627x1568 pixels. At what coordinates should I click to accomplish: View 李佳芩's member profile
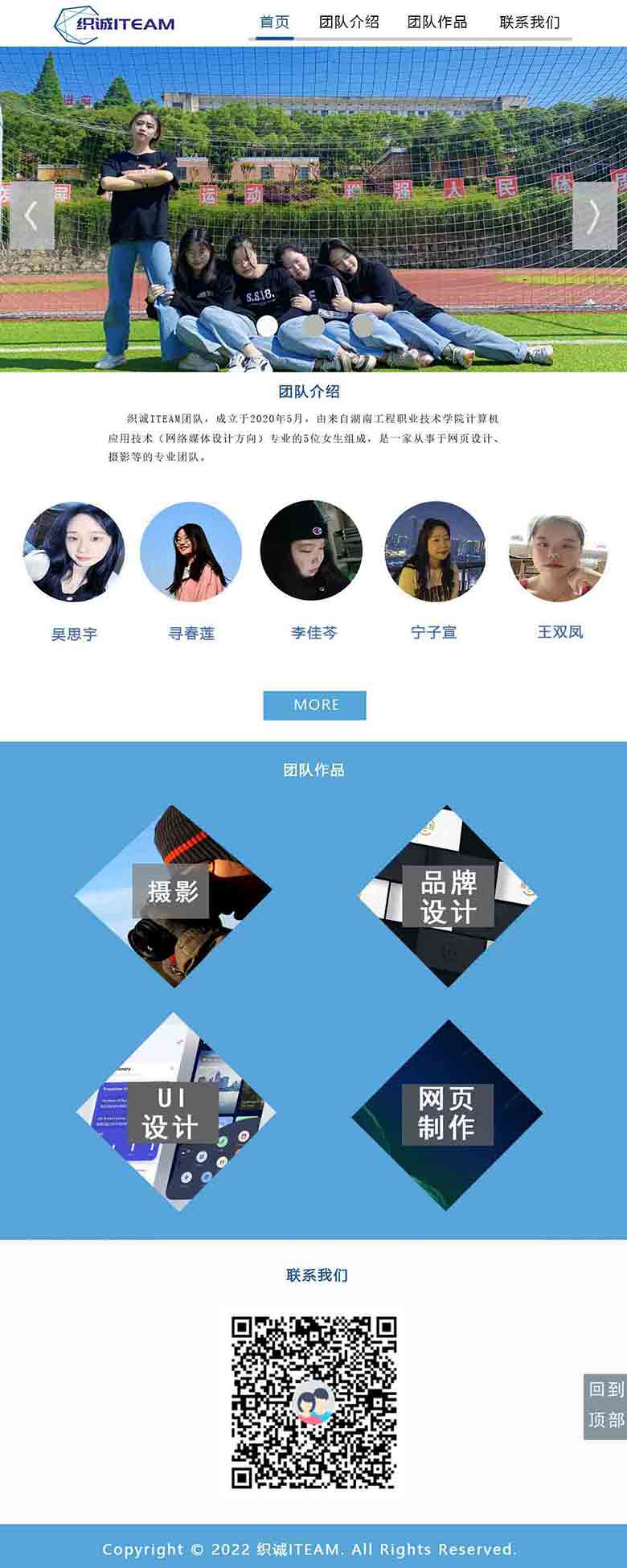click(x=312, y=552)
